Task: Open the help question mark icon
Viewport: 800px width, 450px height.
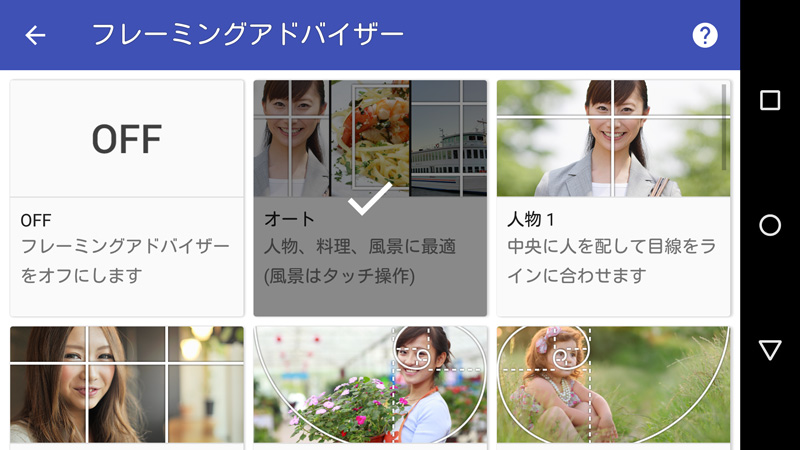Action: (x=705, y=35)
